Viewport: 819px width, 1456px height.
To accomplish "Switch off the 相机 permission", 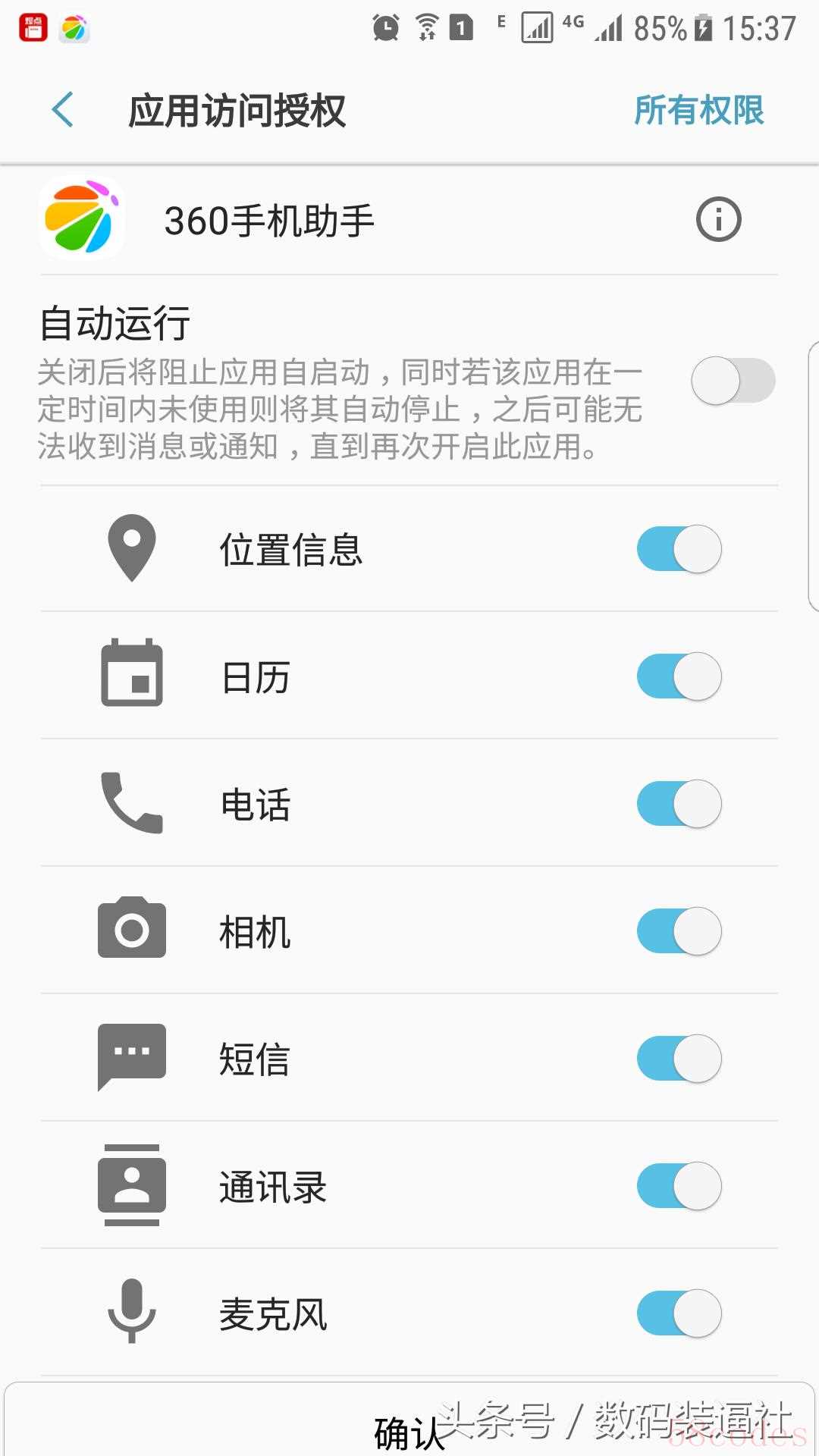I will click(x=679, y=931).
